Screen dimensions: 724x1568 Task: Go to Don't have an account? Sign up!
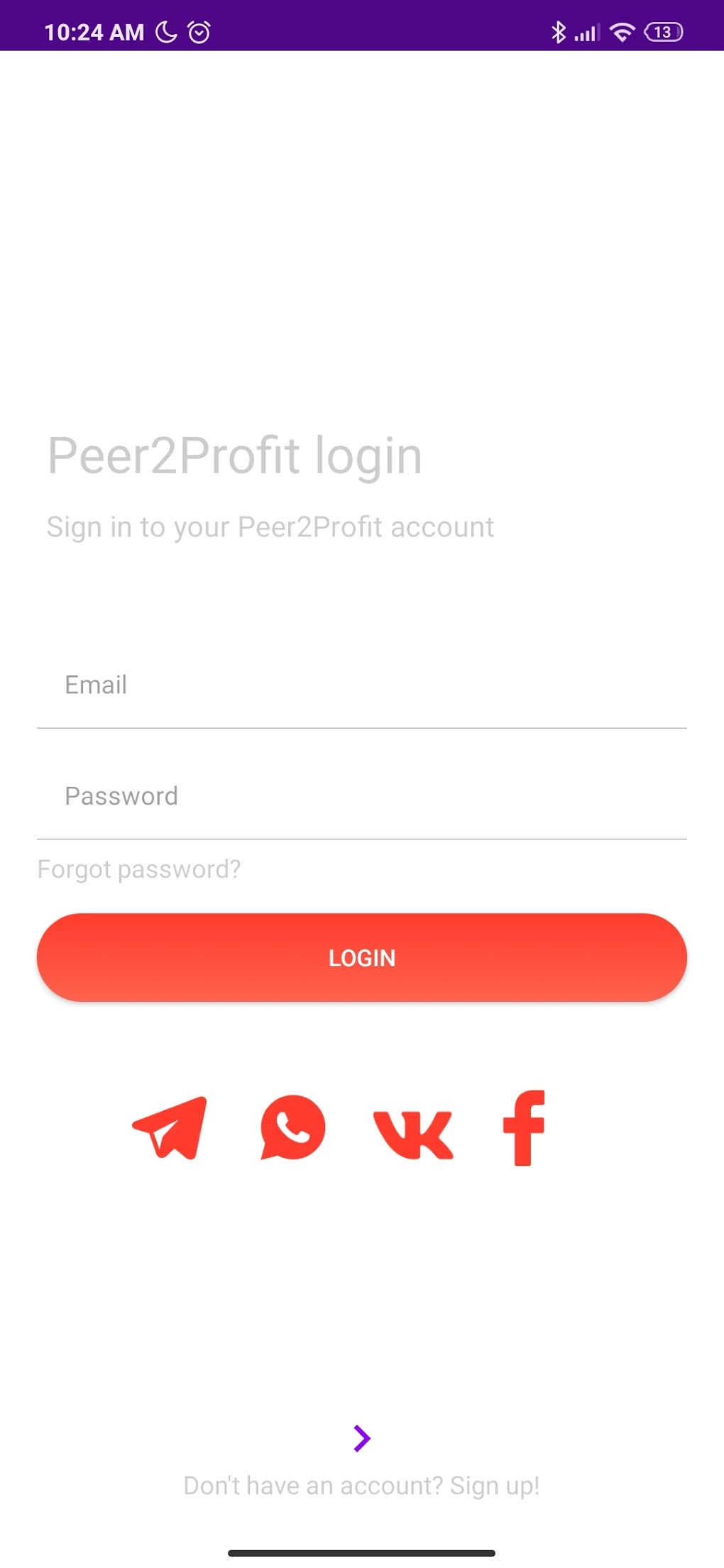click(362, 1486)
